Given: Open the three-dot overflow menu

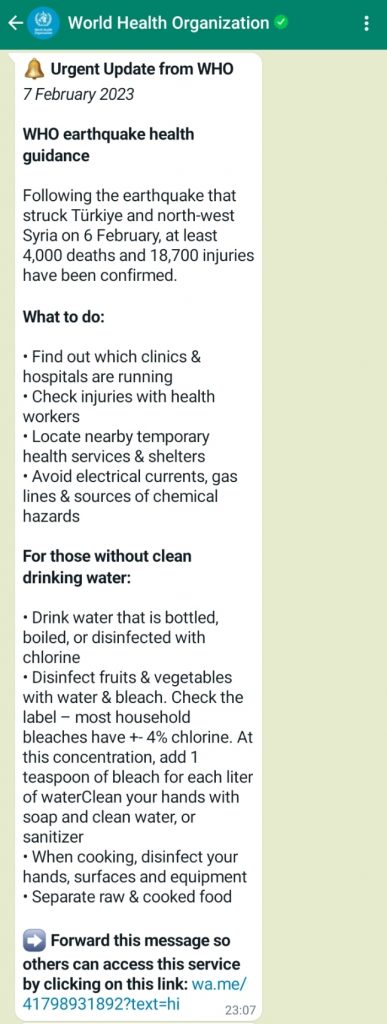Looking at the screenshot, I should point(367,24).
